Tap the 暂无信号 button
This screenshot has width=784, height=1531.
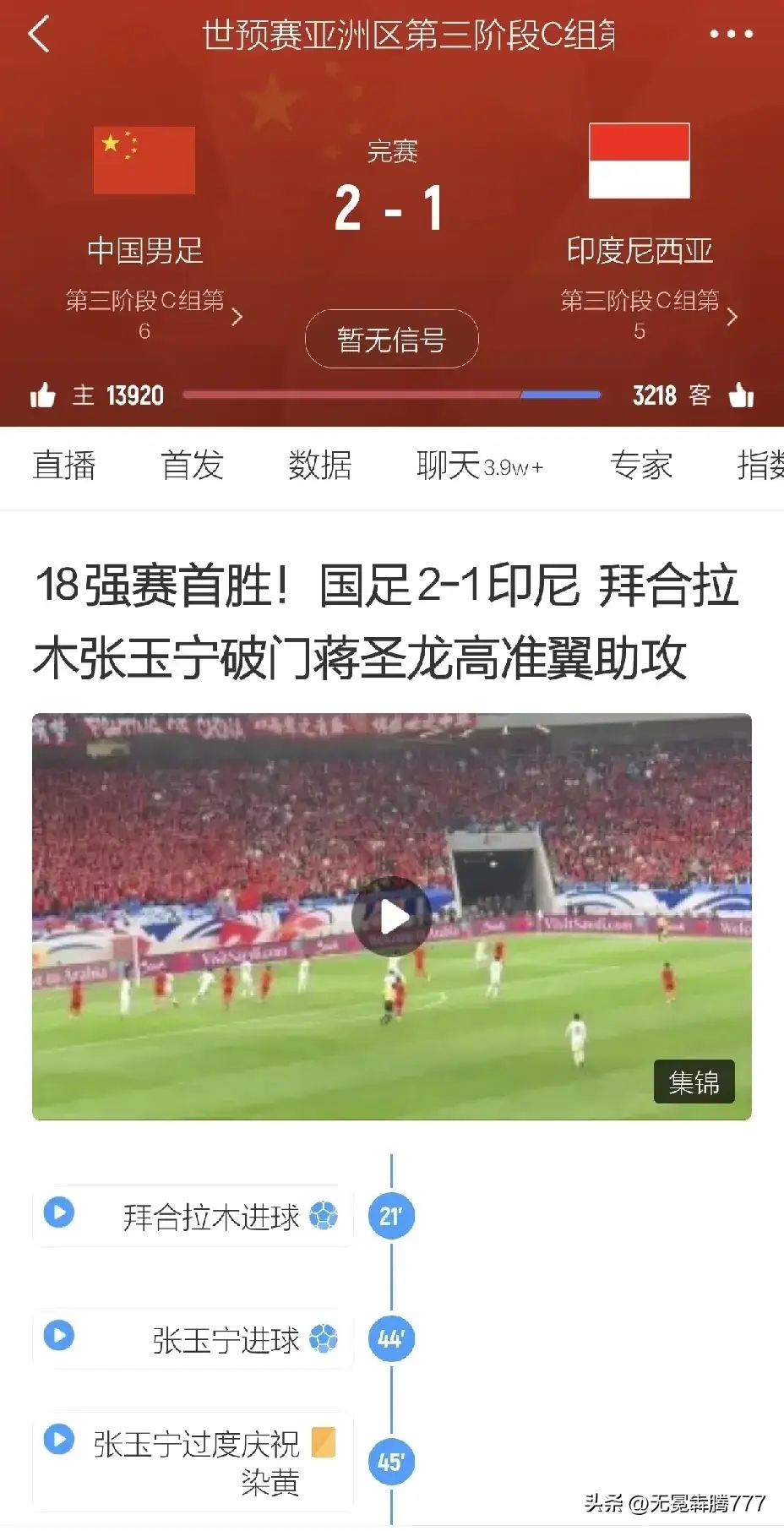tap(391, 340)
